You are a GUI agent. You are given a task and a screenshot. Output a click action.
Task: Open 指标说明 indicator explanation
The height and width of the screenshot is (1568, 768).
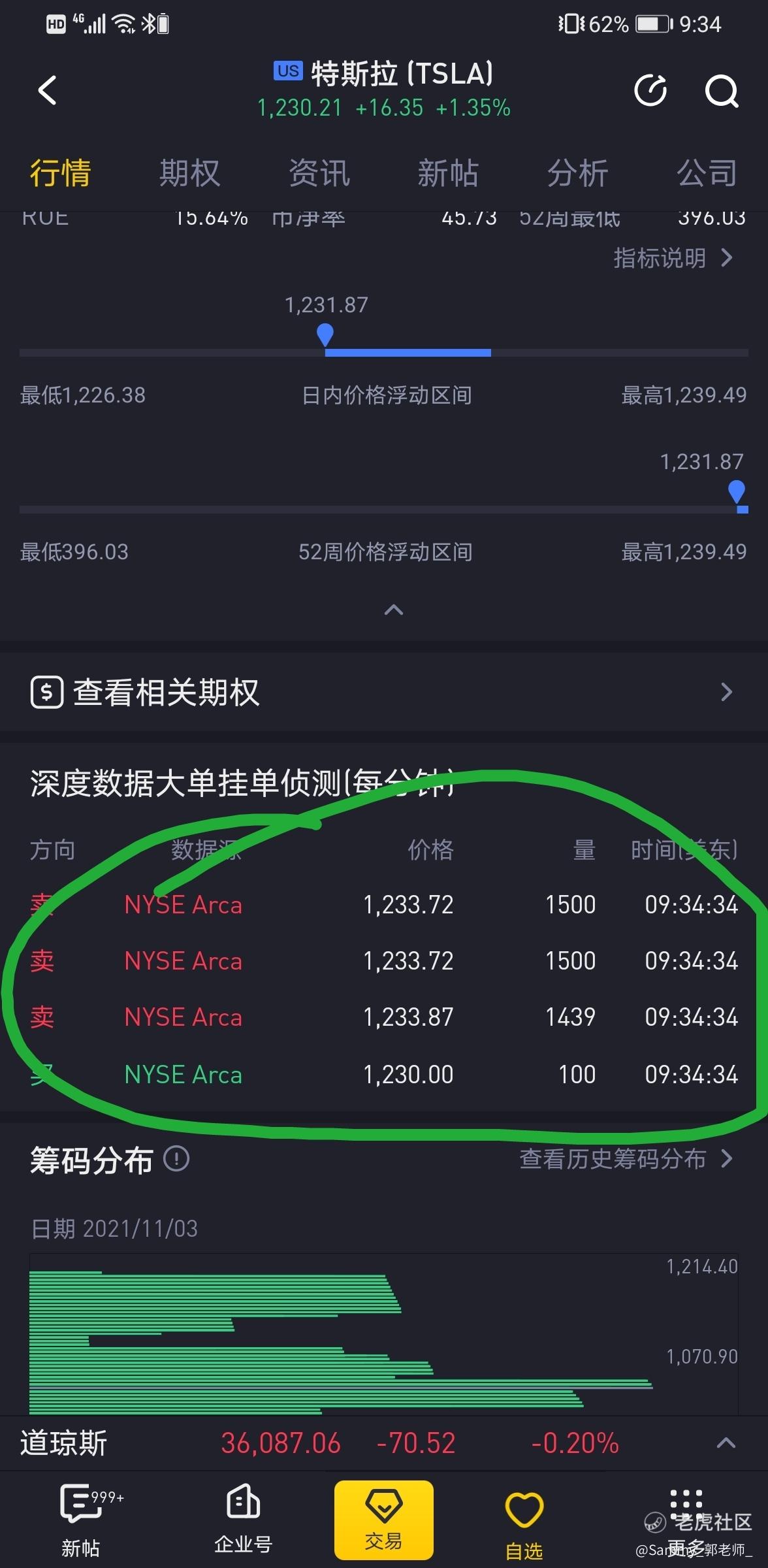pyautogui.click(x=673, y=258)
